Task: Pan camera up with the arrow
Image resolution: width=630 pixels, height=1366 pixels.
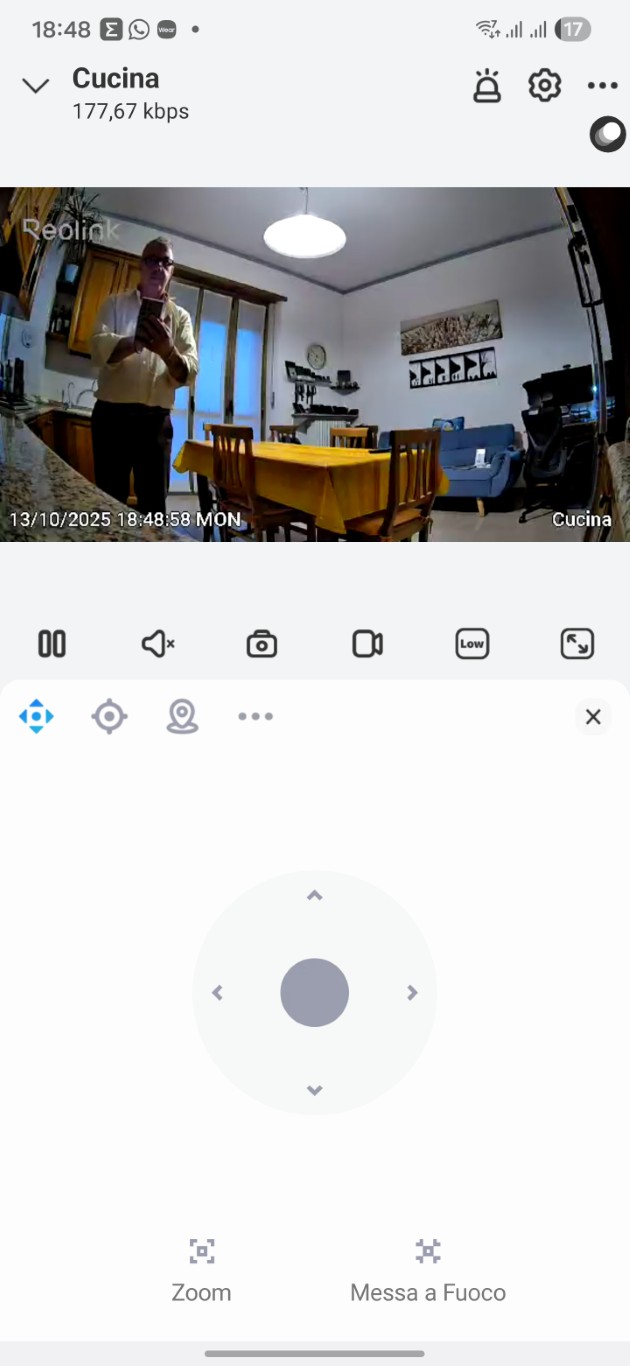Action: [314, 896]
